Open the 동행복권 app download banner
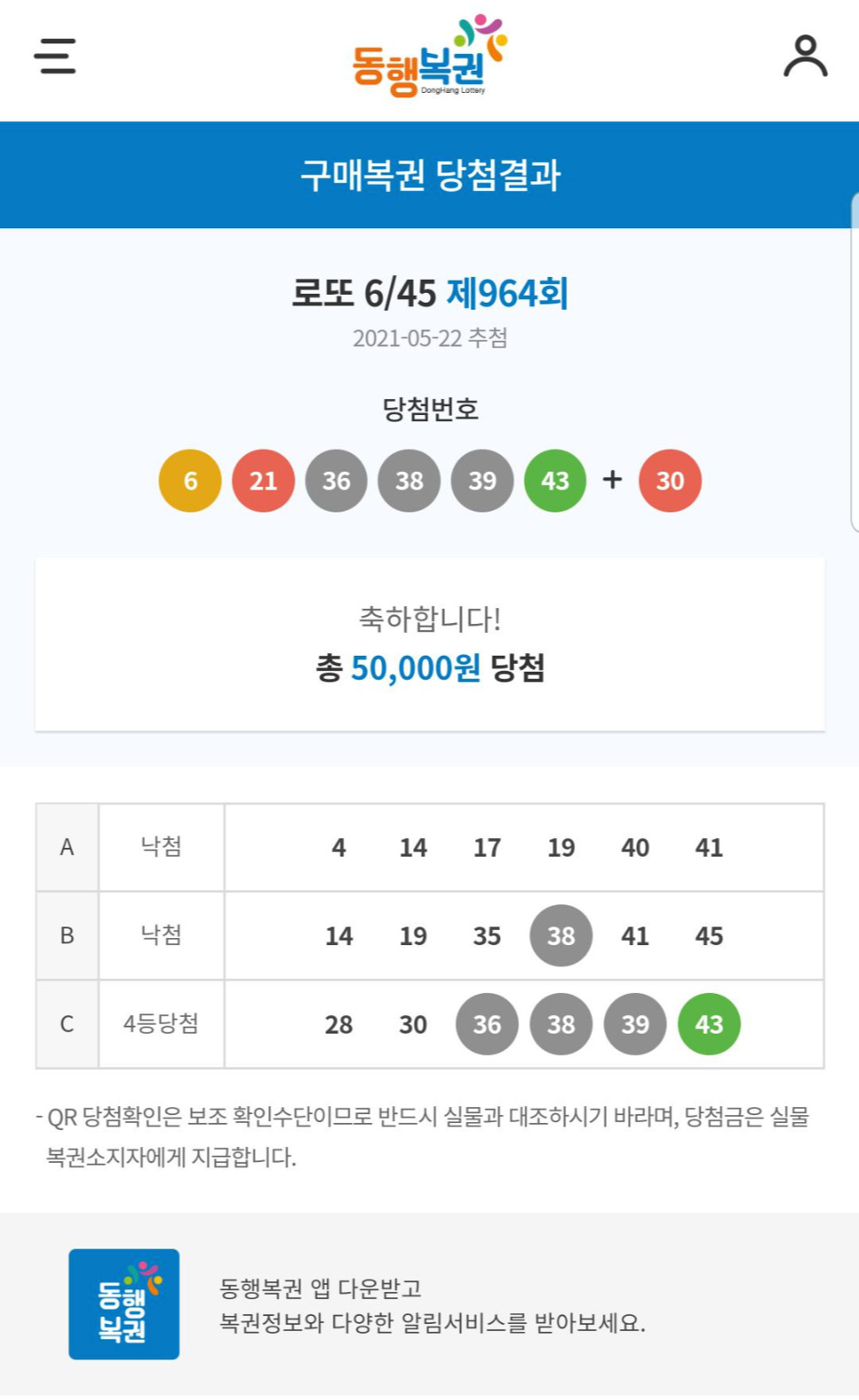The height and width of the screenshot is (1400, 859). pos(430,1304)
